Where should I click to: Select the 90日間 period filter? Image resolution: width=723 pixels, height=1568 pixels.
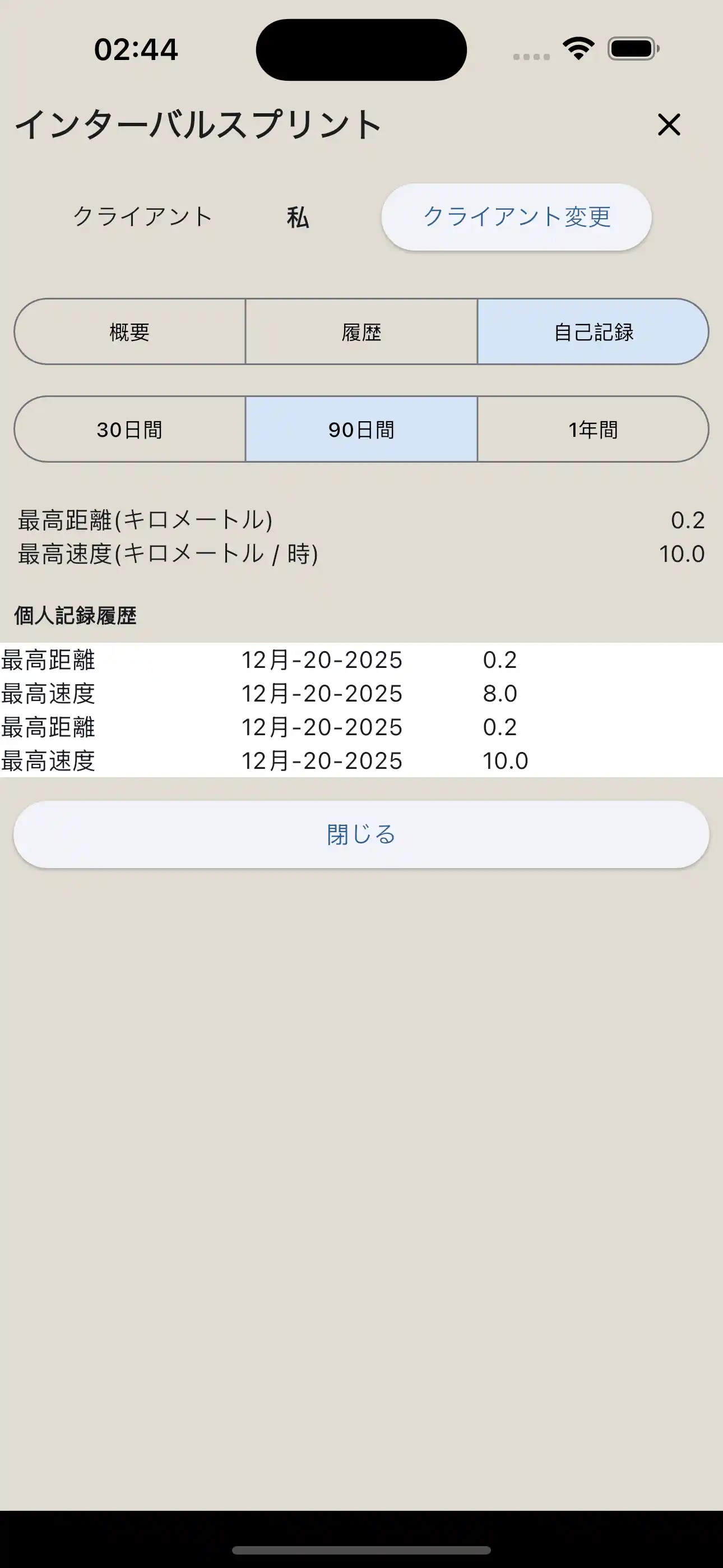(x=361, y=430)
